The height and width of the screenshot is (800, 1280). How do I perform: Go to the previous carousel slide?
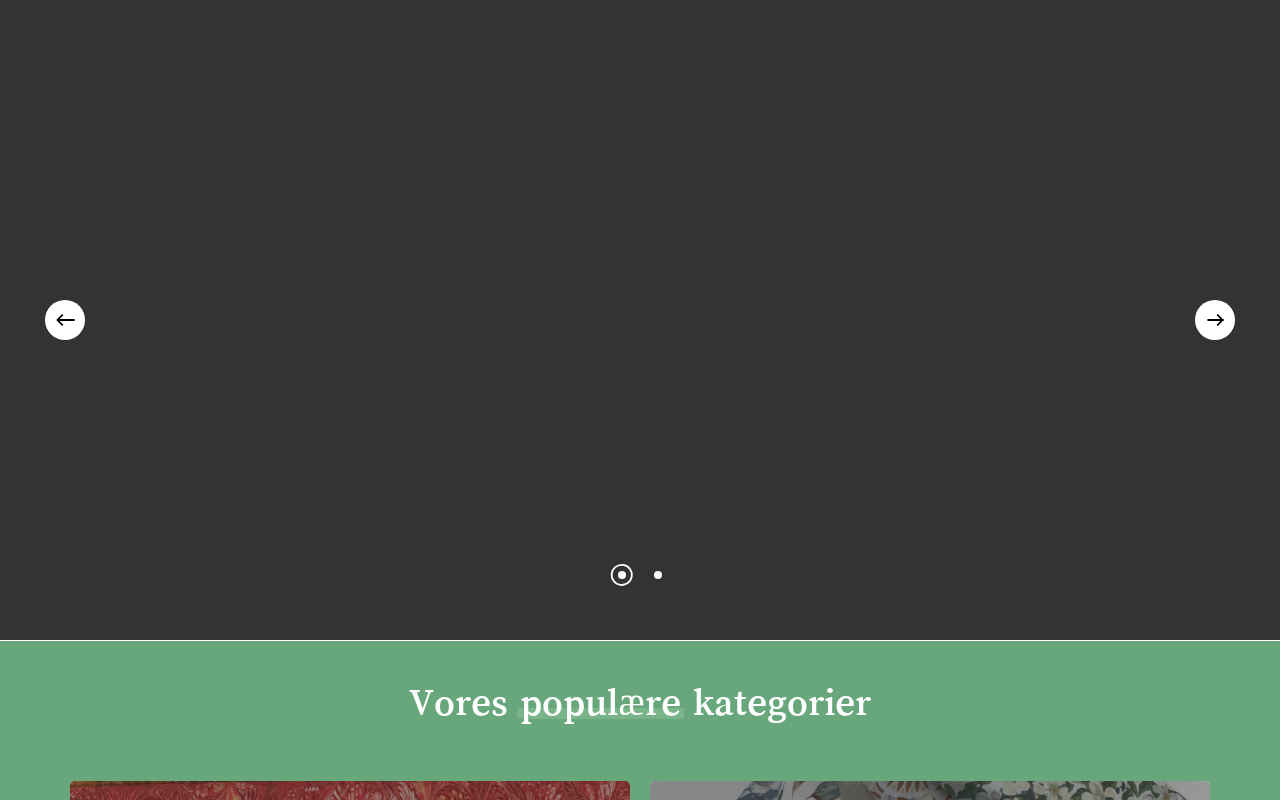click(x=65, y=320)
